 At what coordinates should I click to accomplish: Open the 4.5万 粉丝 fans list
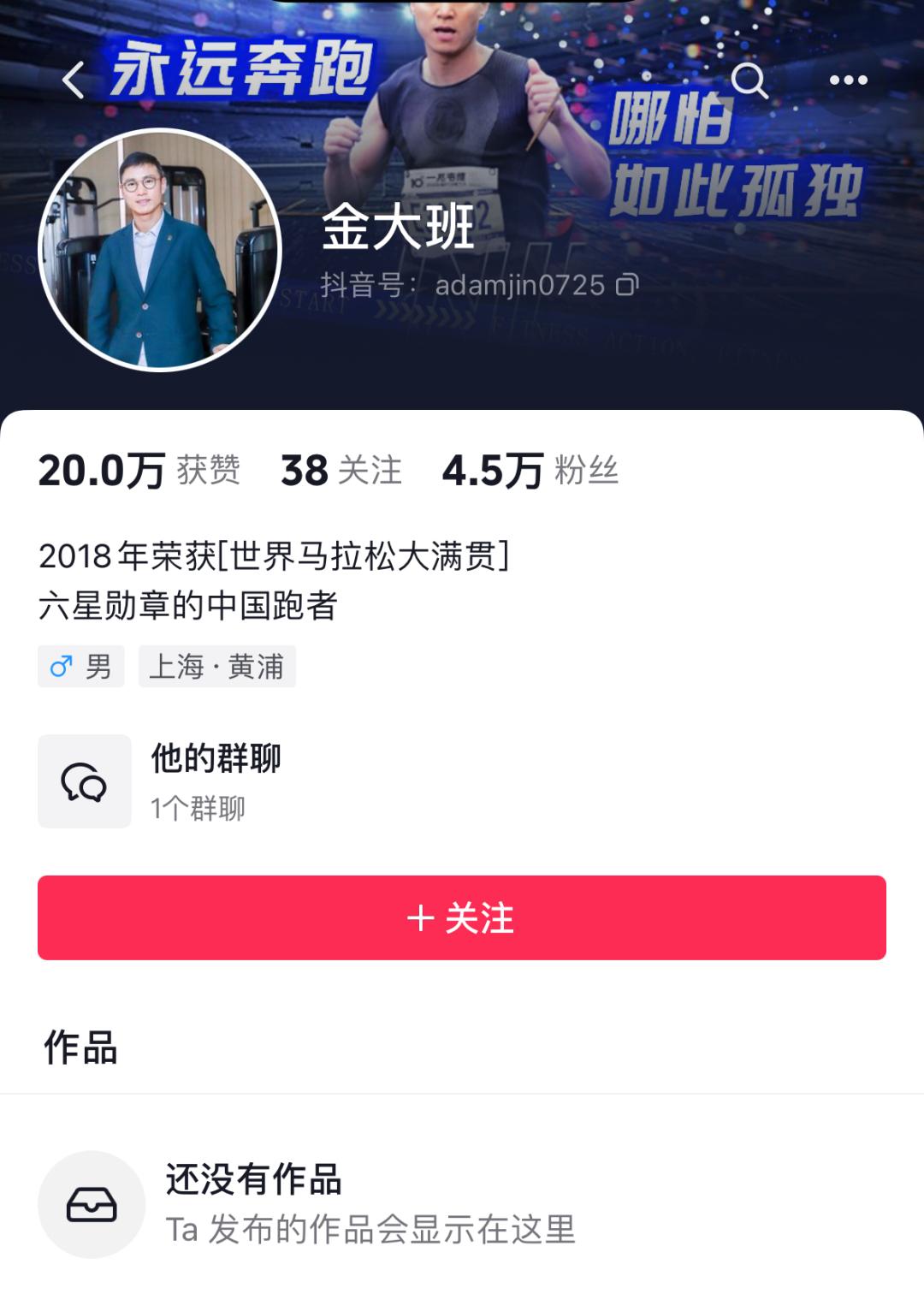click(x=530, y=471)
